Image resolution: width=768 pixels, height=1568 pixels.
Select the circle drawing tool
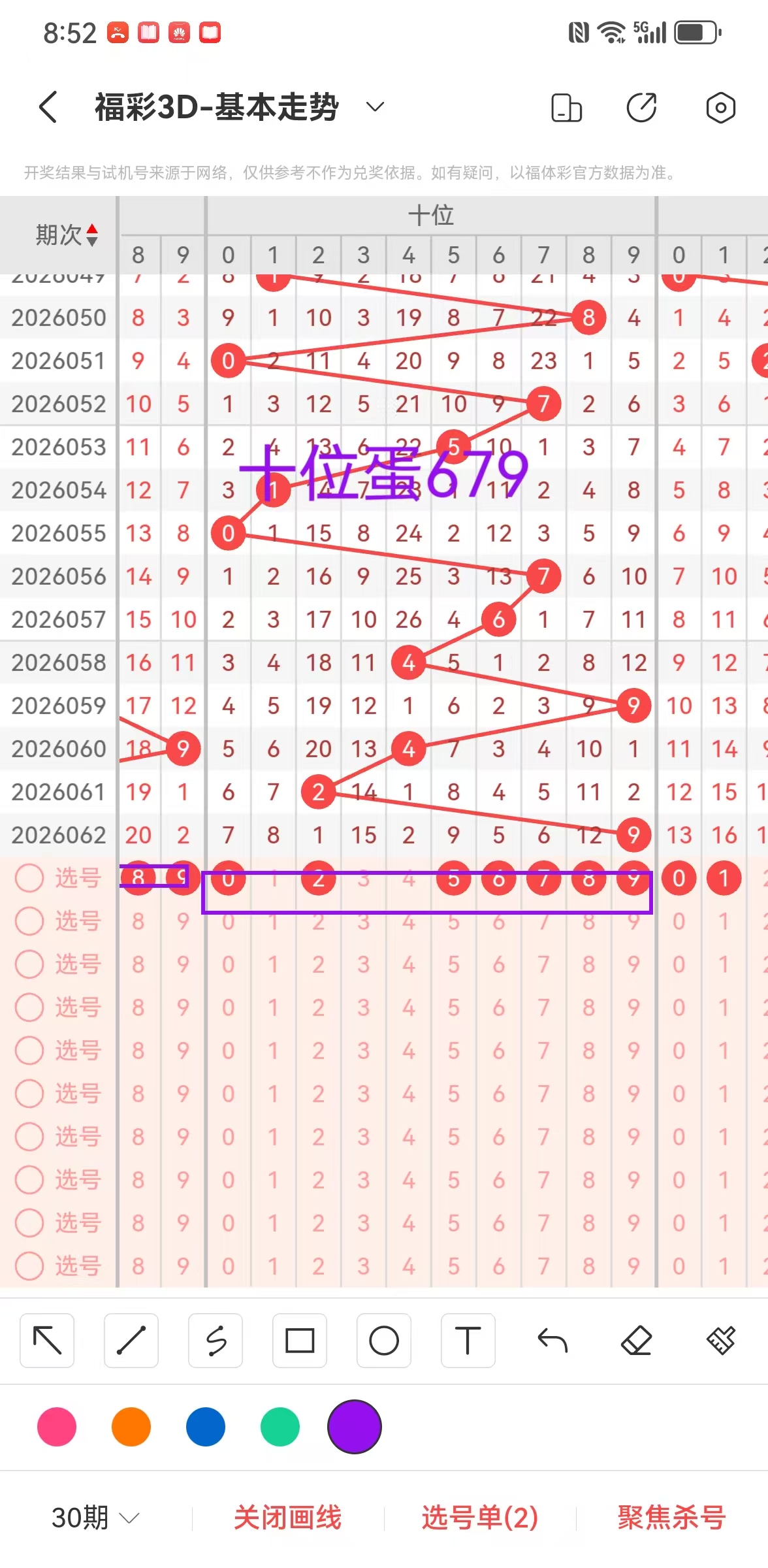pyautogui.click(x=384, y=1341)
